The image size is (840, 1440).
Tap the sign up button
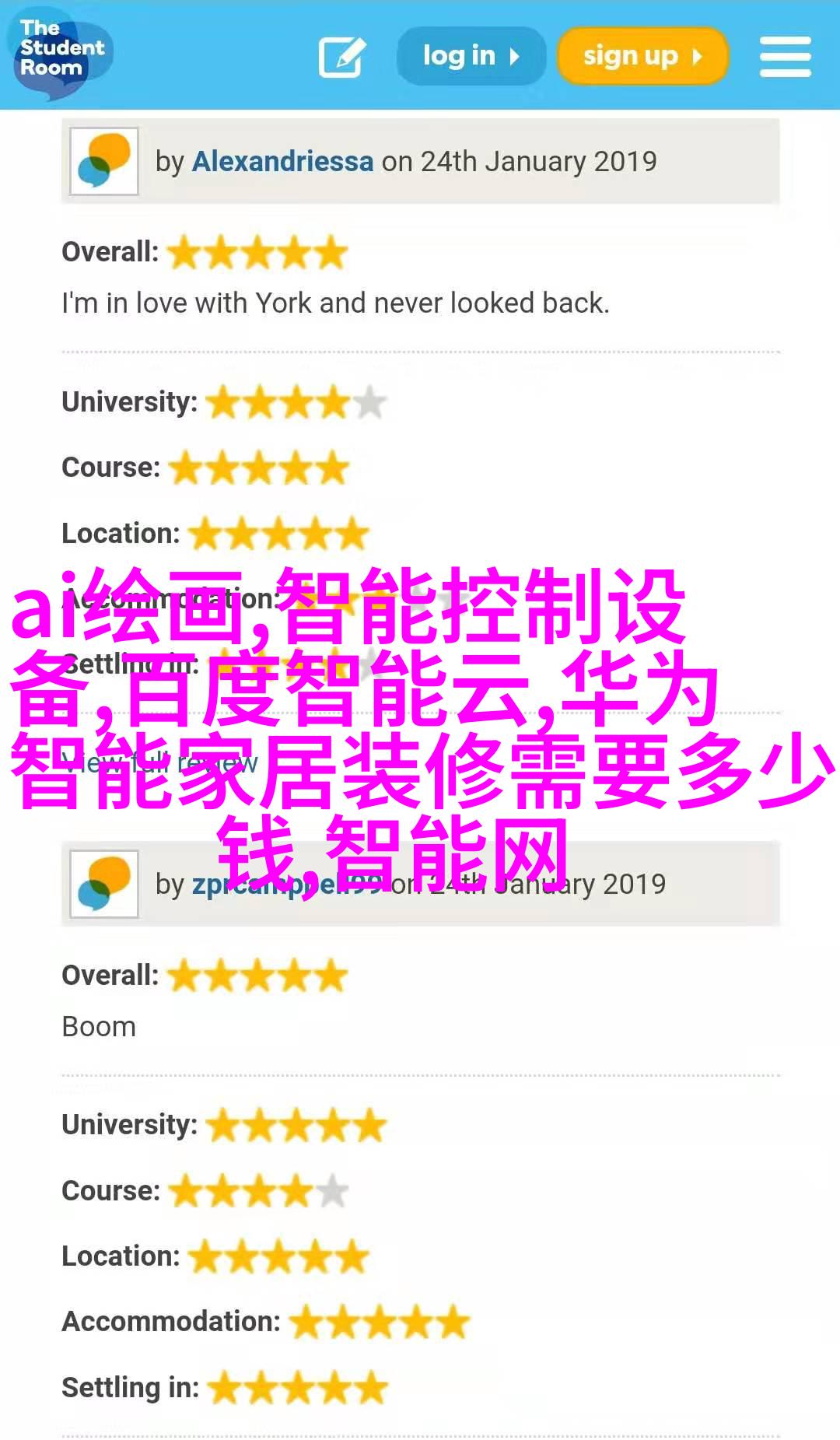(642, 56)
